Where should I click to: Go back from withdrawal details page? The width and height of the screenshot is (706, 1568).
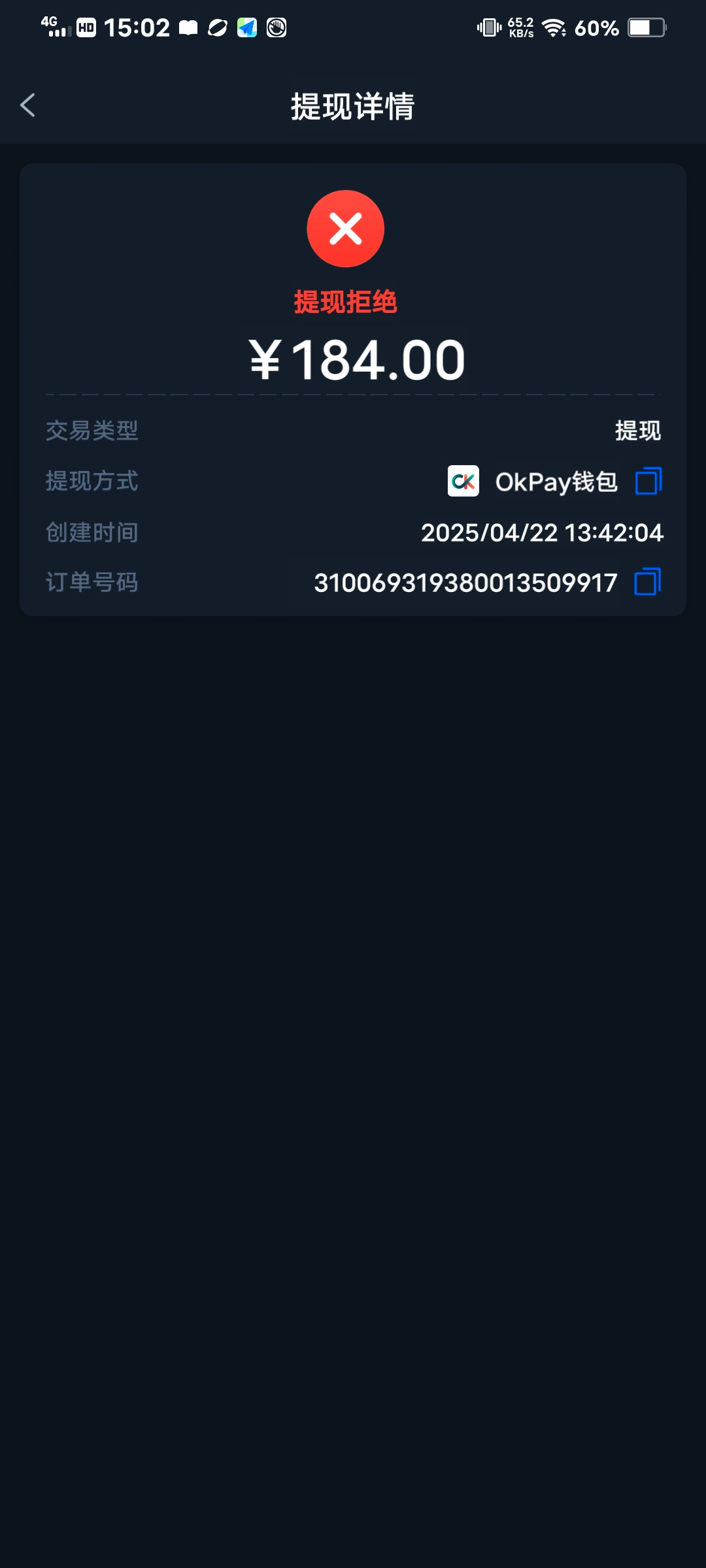pyautogui.click(x=27, y=105)
